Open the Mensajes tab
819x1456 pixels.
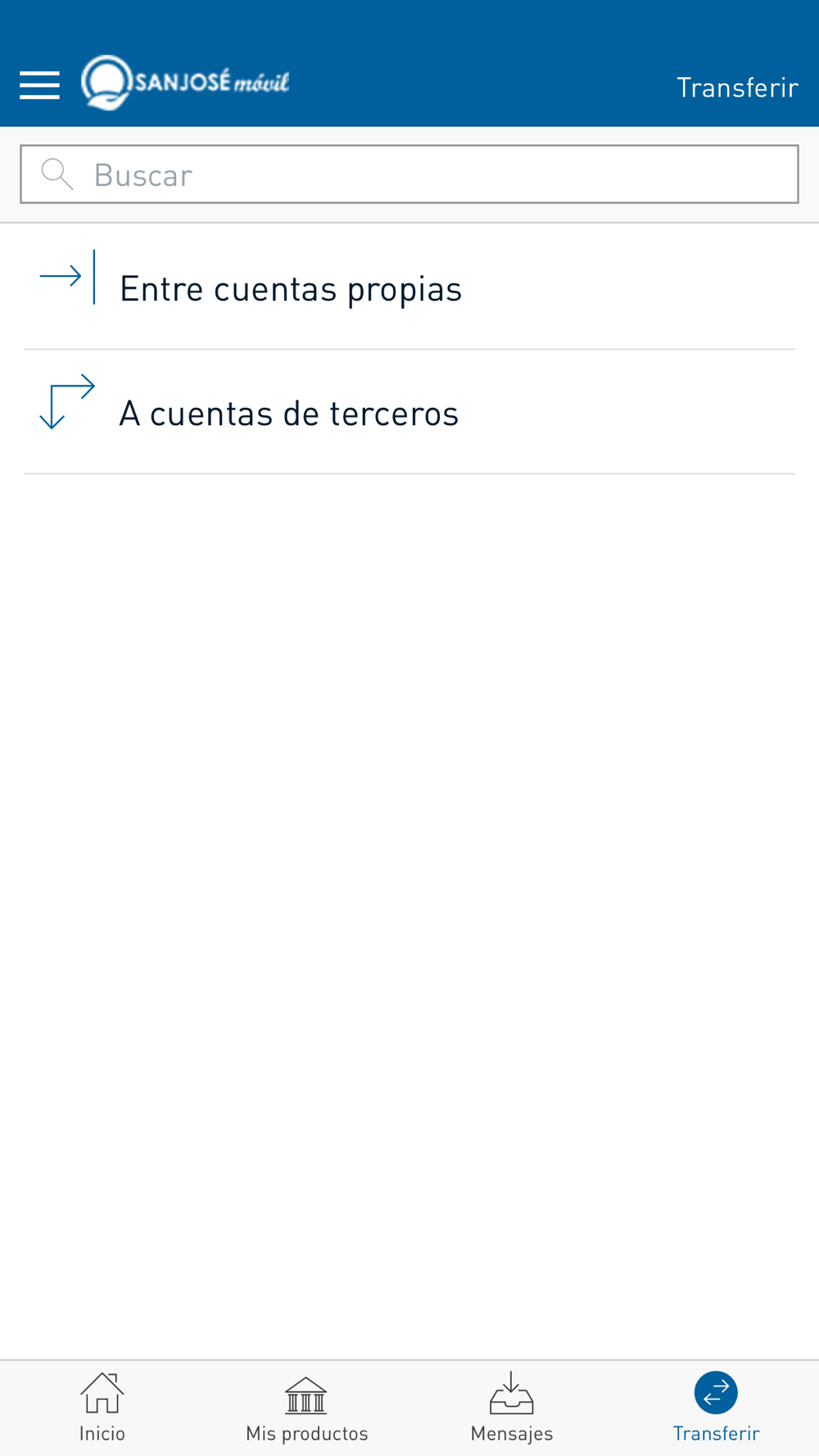[x=512, y=1408]
